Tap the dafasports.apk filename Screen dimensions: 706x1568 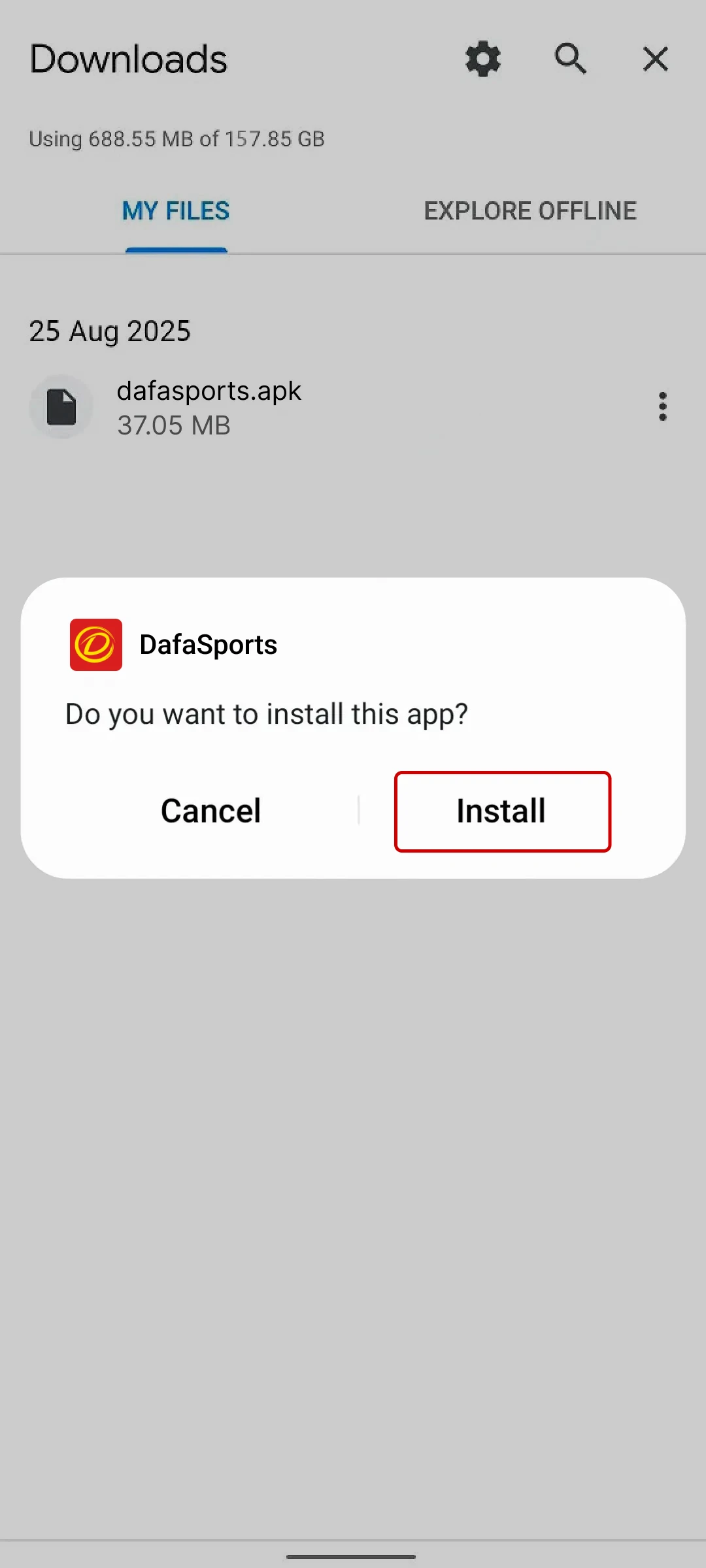tap(209, 390)
